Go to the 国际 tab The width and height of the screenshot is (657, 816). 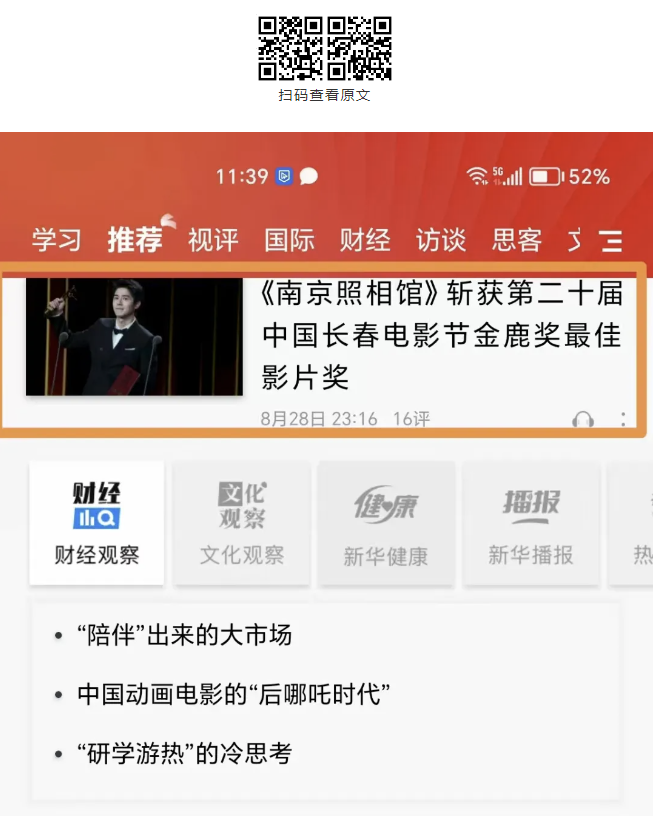click(x=289, y=240)
